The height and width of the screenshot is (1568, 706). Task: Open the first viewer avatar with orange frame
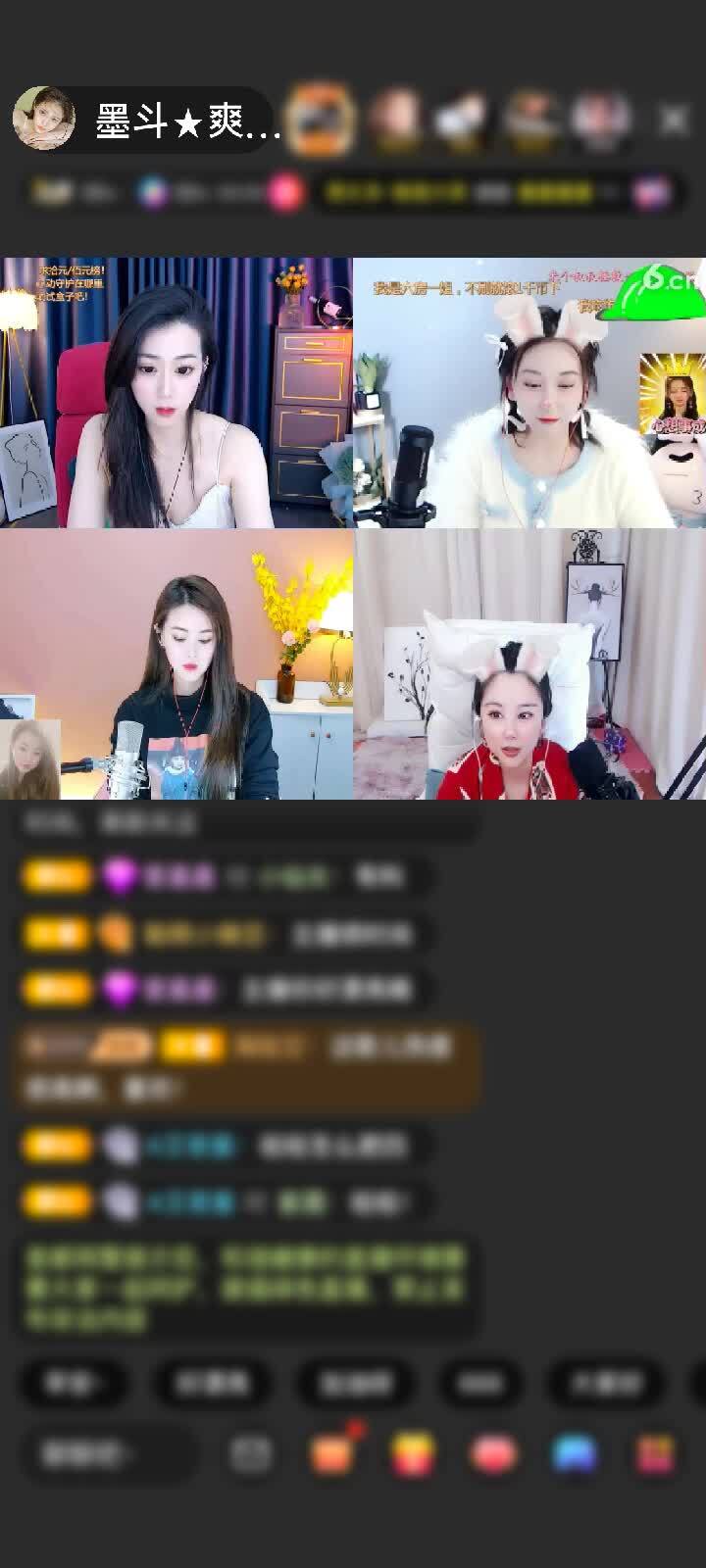[x=321, y=120]
